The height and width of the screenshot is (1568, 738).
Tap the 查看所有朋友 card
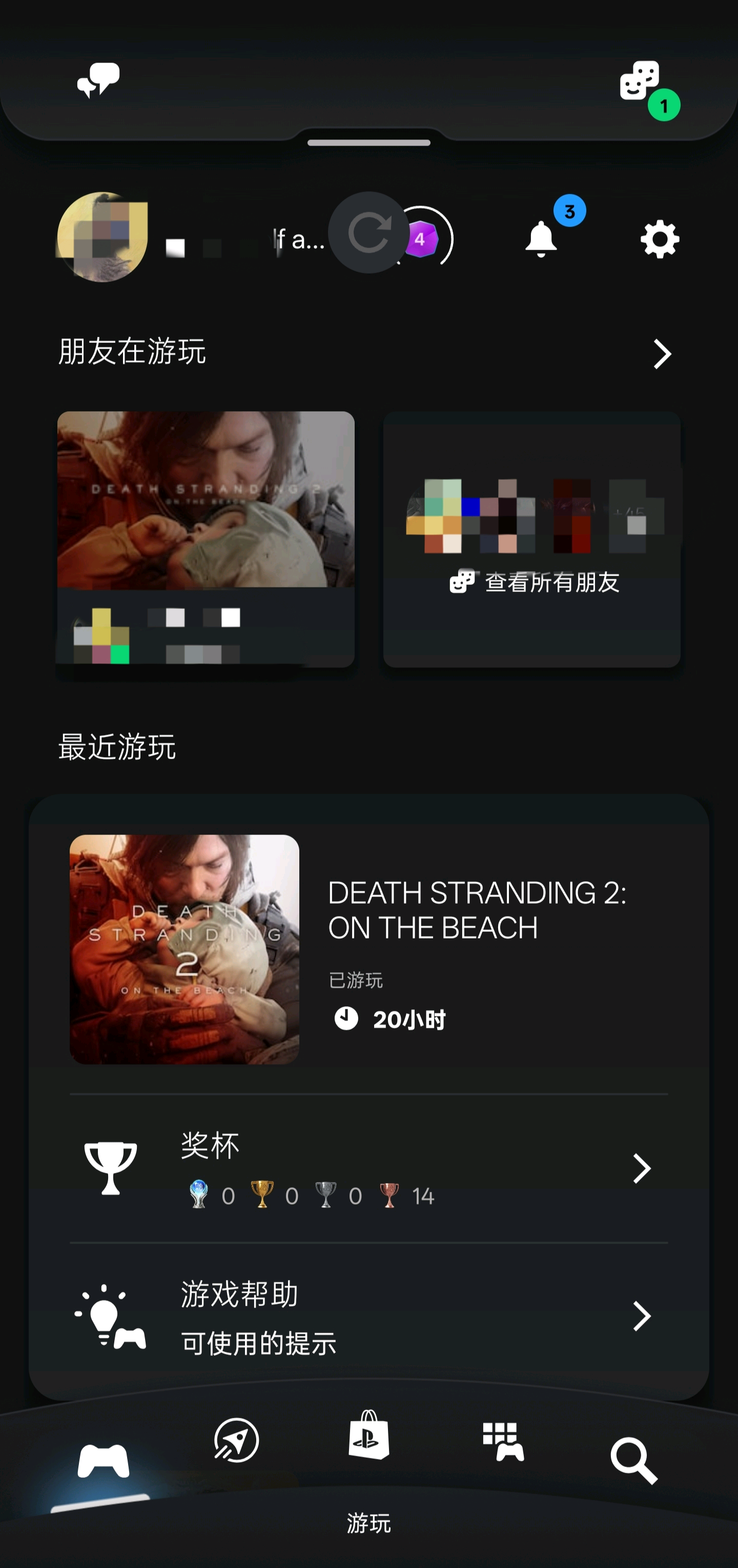[531, 539]
